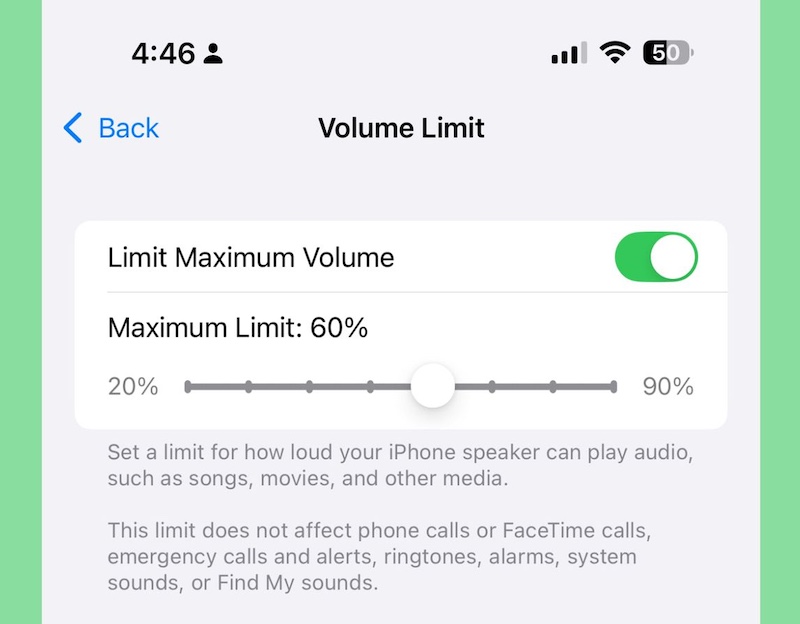
Task: Turn off Limit Maximum Volume switch
Action: coord(655,257)
